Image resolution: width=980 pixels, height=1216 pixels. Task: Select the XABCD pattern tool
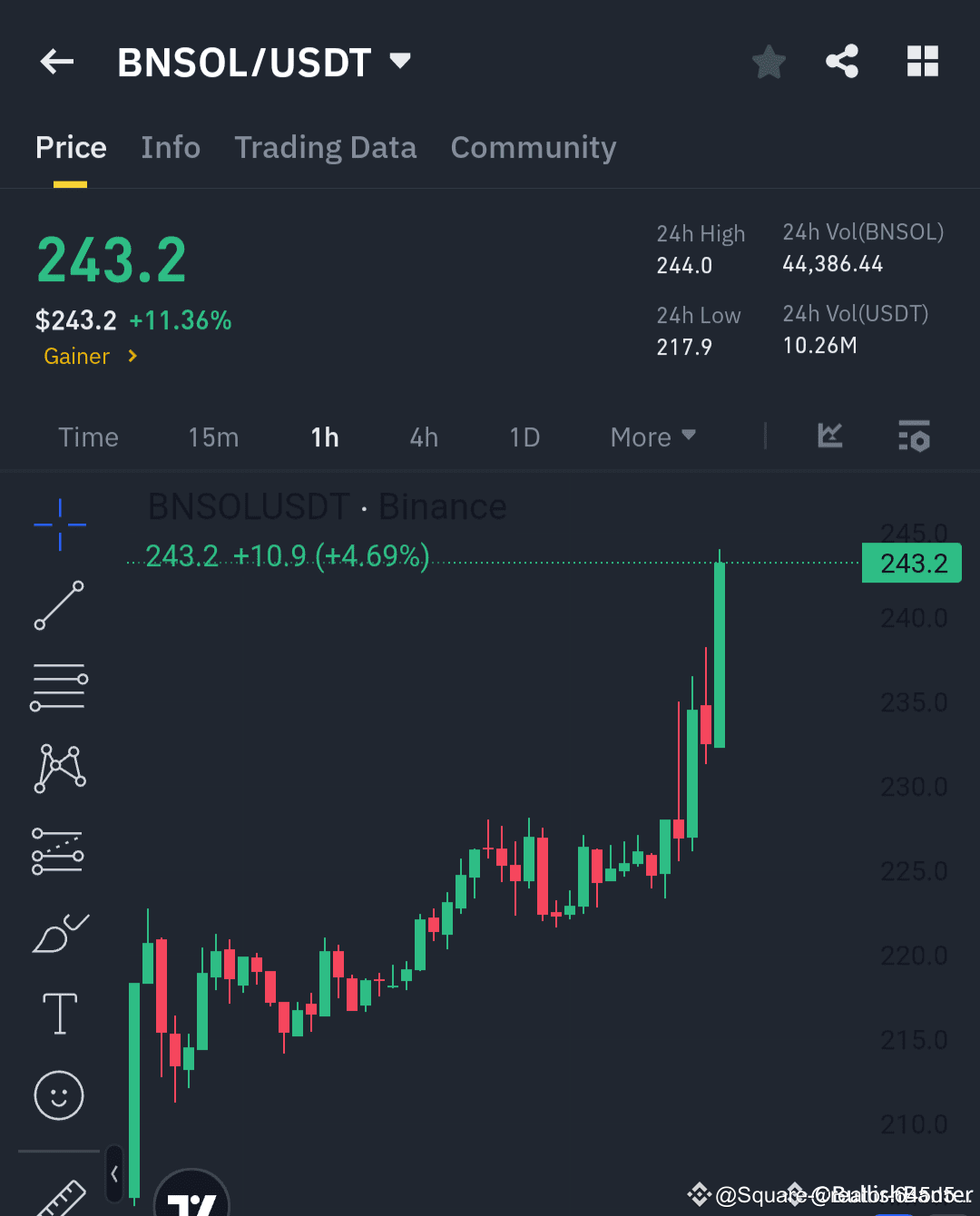[x=59, y=769]
